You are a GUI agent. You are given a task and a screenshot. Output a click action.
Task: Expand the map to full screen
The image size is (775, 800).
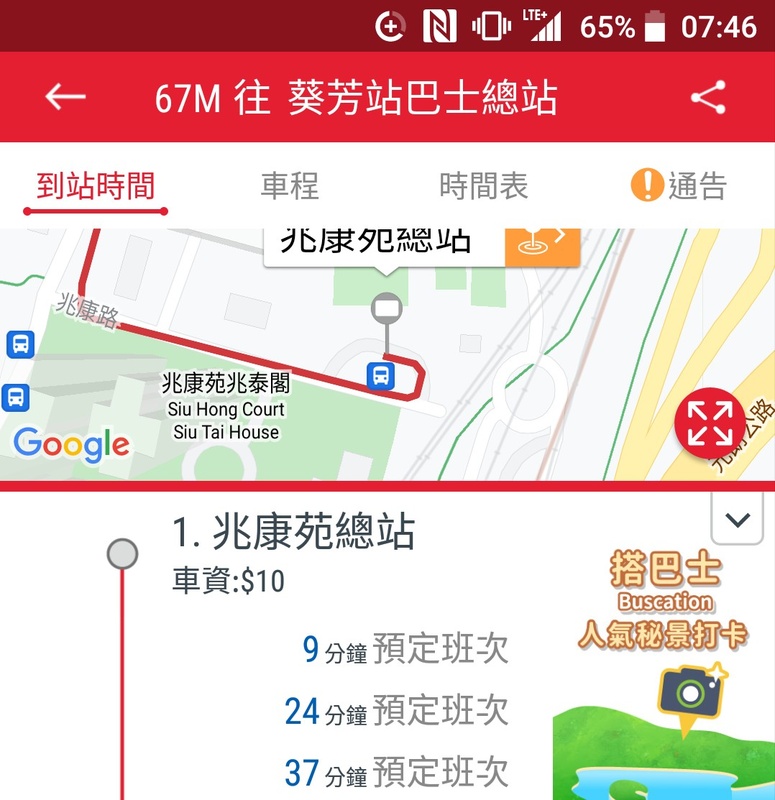709,422
